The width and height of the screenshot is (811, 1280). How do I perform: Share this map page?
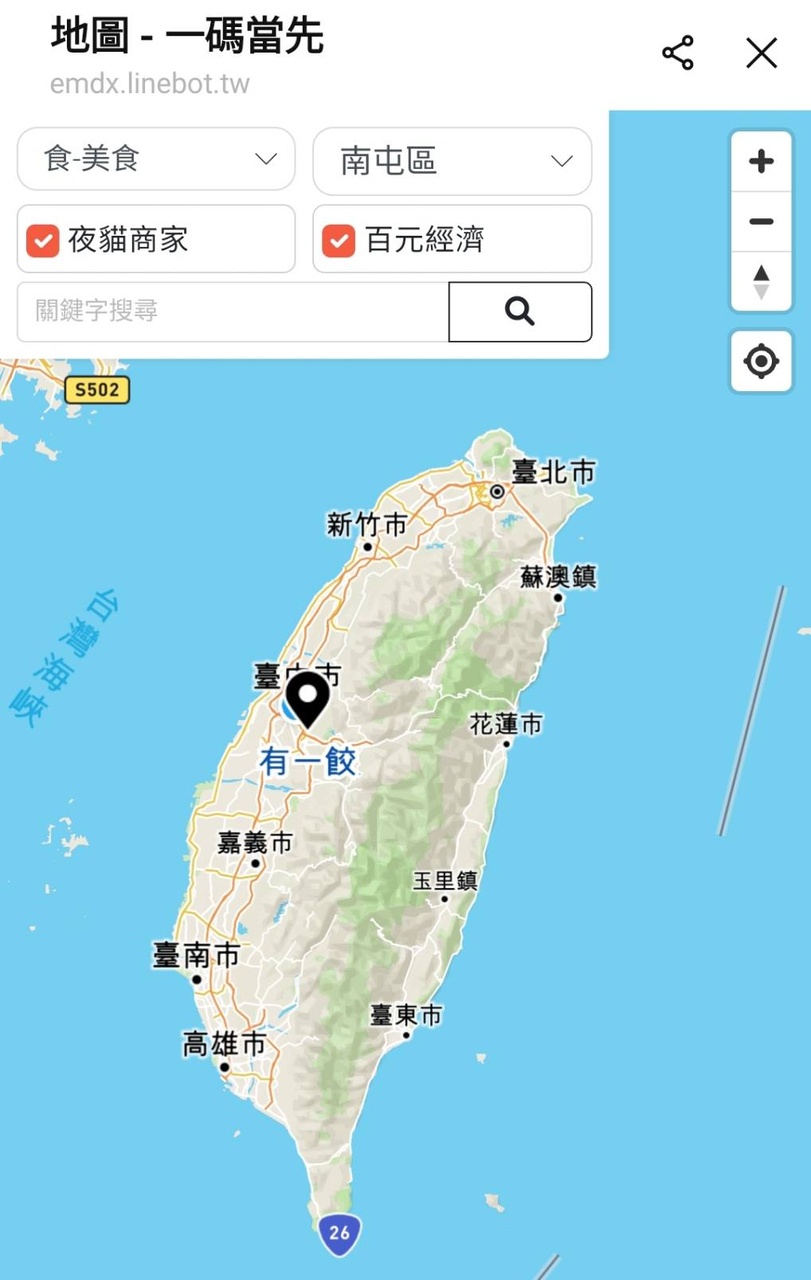(x=678, y=53)
